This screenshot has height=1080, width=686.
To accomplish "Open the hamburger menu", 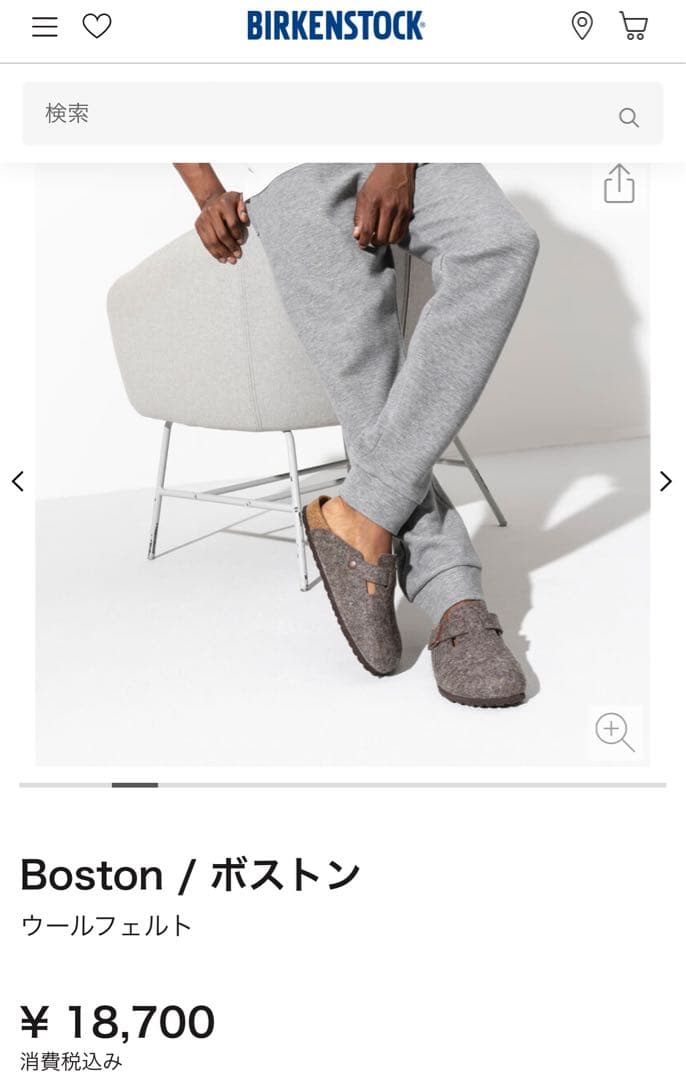I will pyautogui.click(x=45, y=27).
